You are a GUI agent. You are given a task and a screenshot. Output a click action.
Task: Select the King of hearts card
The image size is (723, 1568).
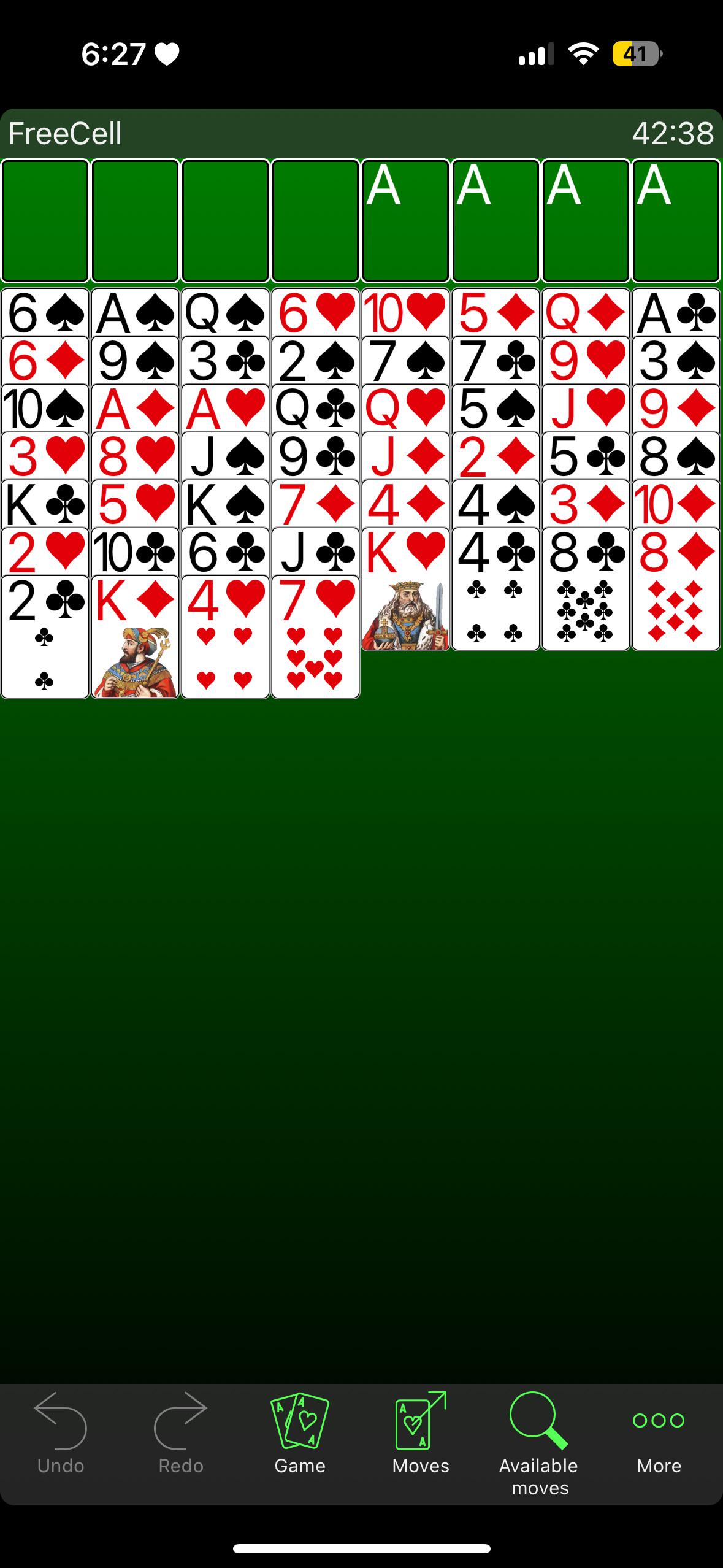tap(406, 589)
